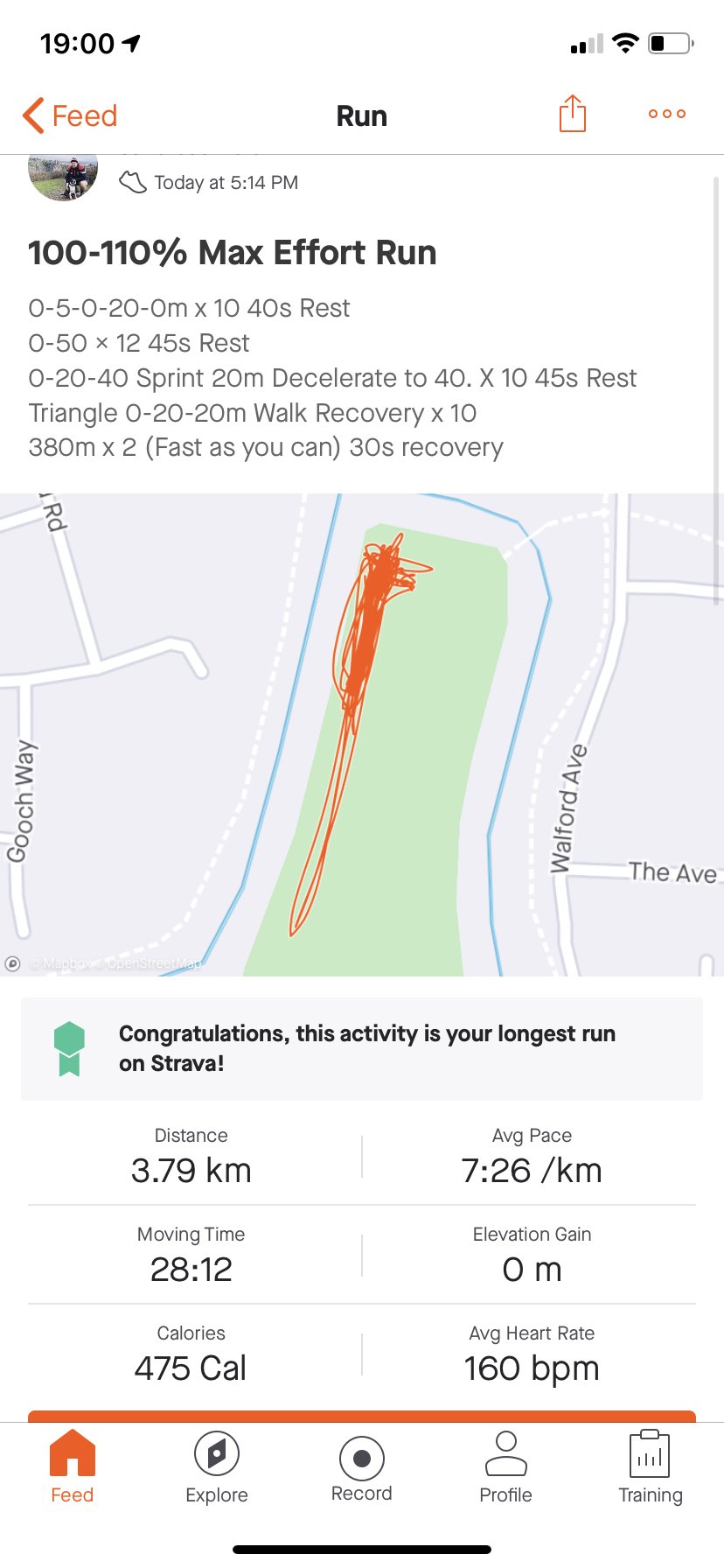Switch to the Training tab
This screenshot has width=724, height=1568.
(650, 1468)
